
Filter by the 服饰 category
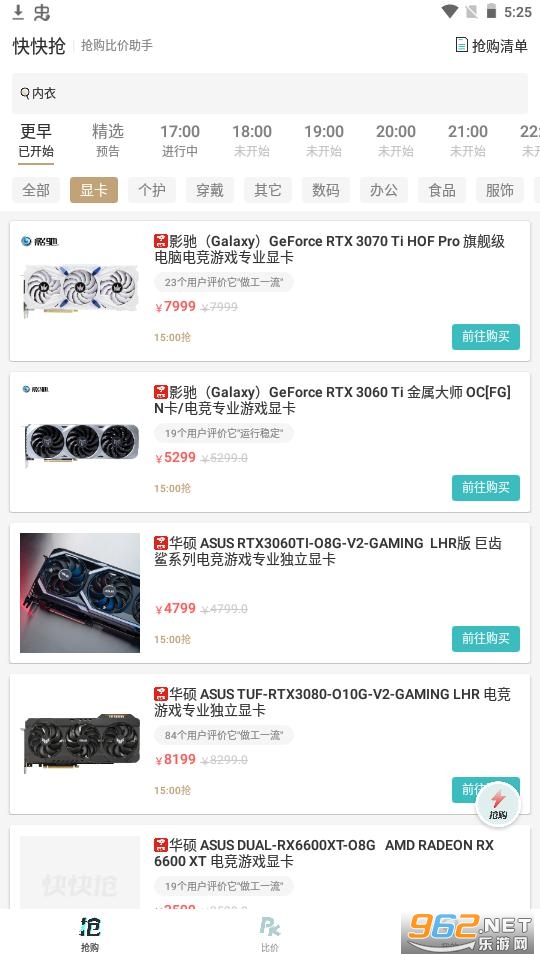tap(500, 190)
